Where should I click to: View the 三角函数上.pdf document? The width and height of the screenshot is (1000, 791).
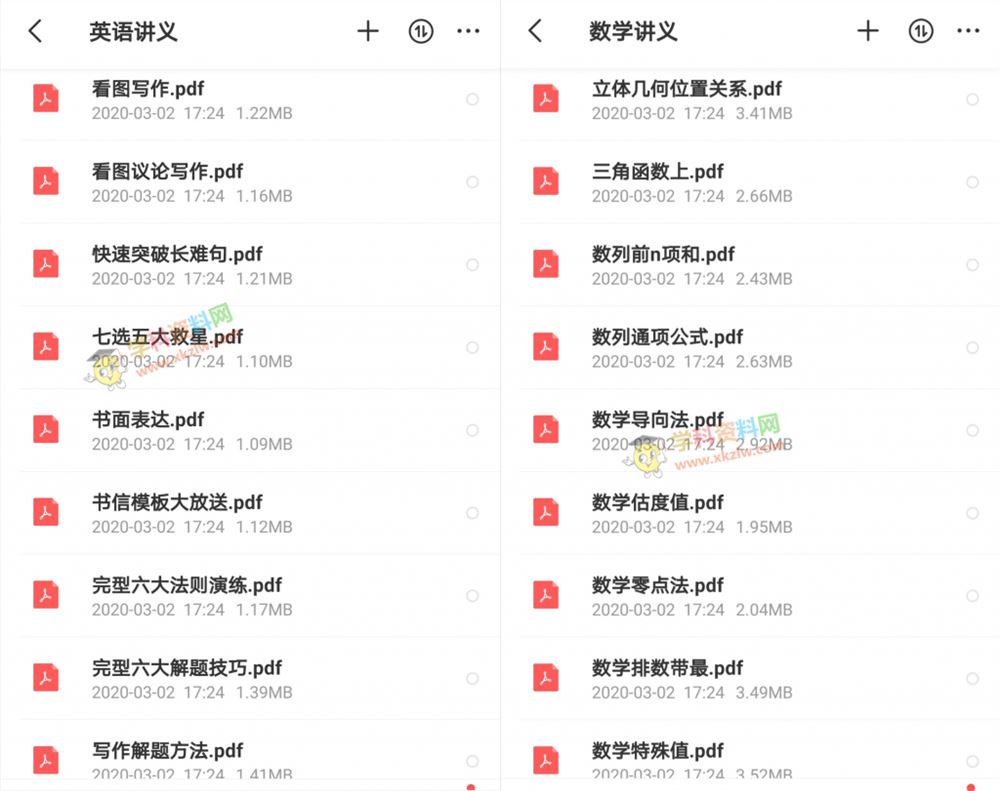tap(658, 172)
